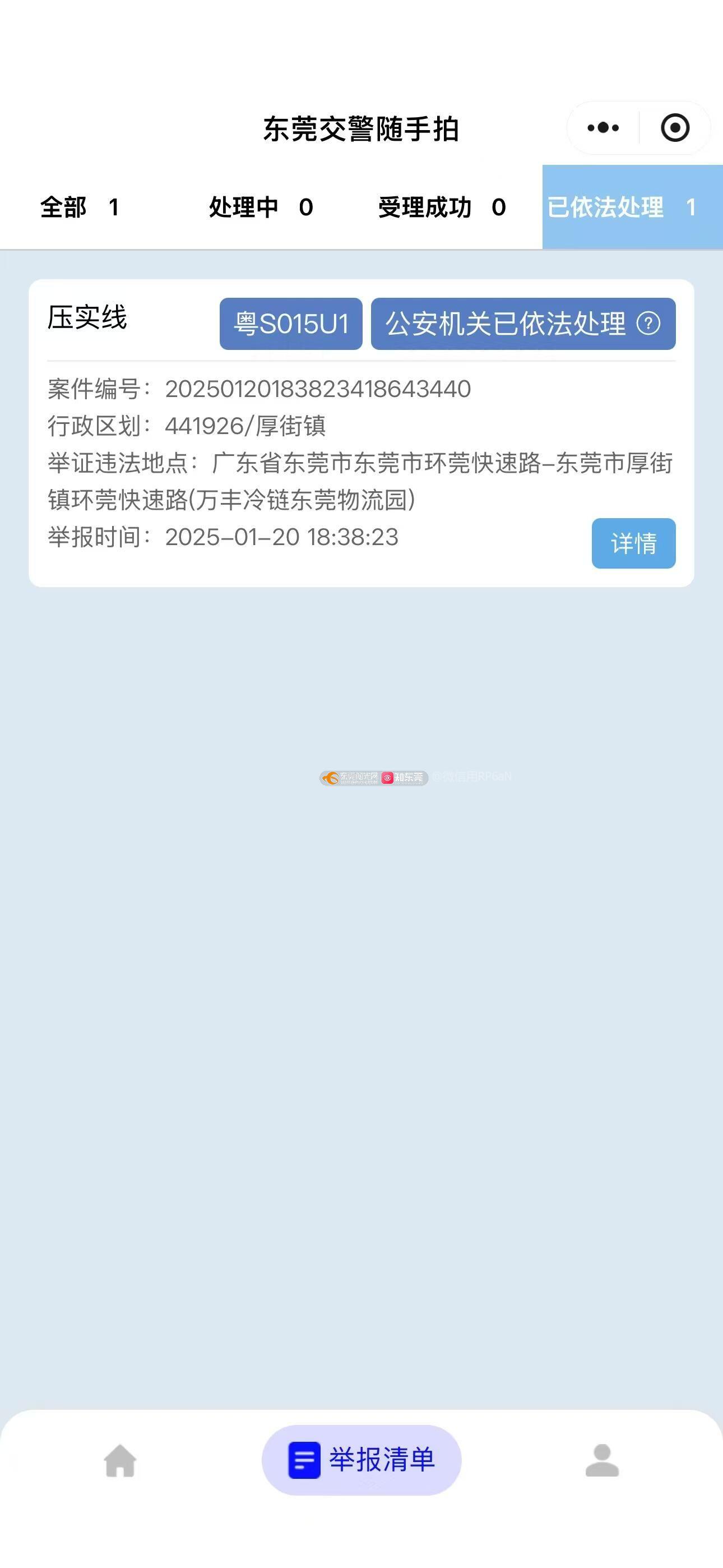Open the profile tab

point(602,1460)
